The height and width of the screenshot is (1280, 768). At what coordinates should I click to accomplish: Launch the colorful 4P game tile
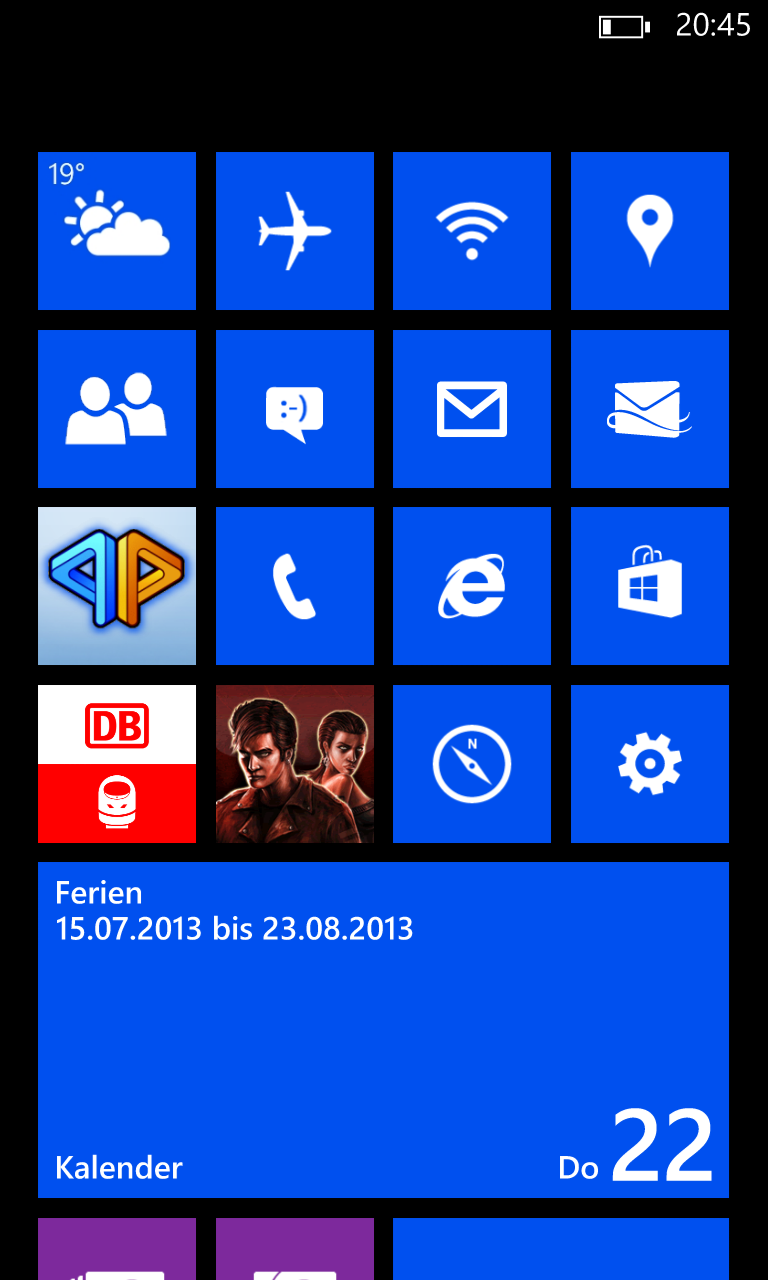point(117,586)
